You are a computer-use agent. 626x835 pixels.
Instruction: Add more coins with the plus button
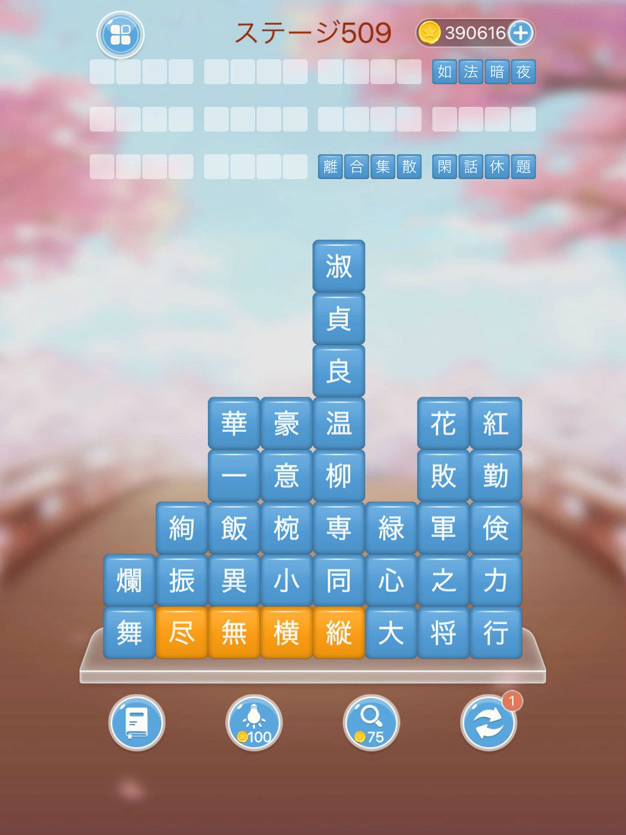(520, 33)
